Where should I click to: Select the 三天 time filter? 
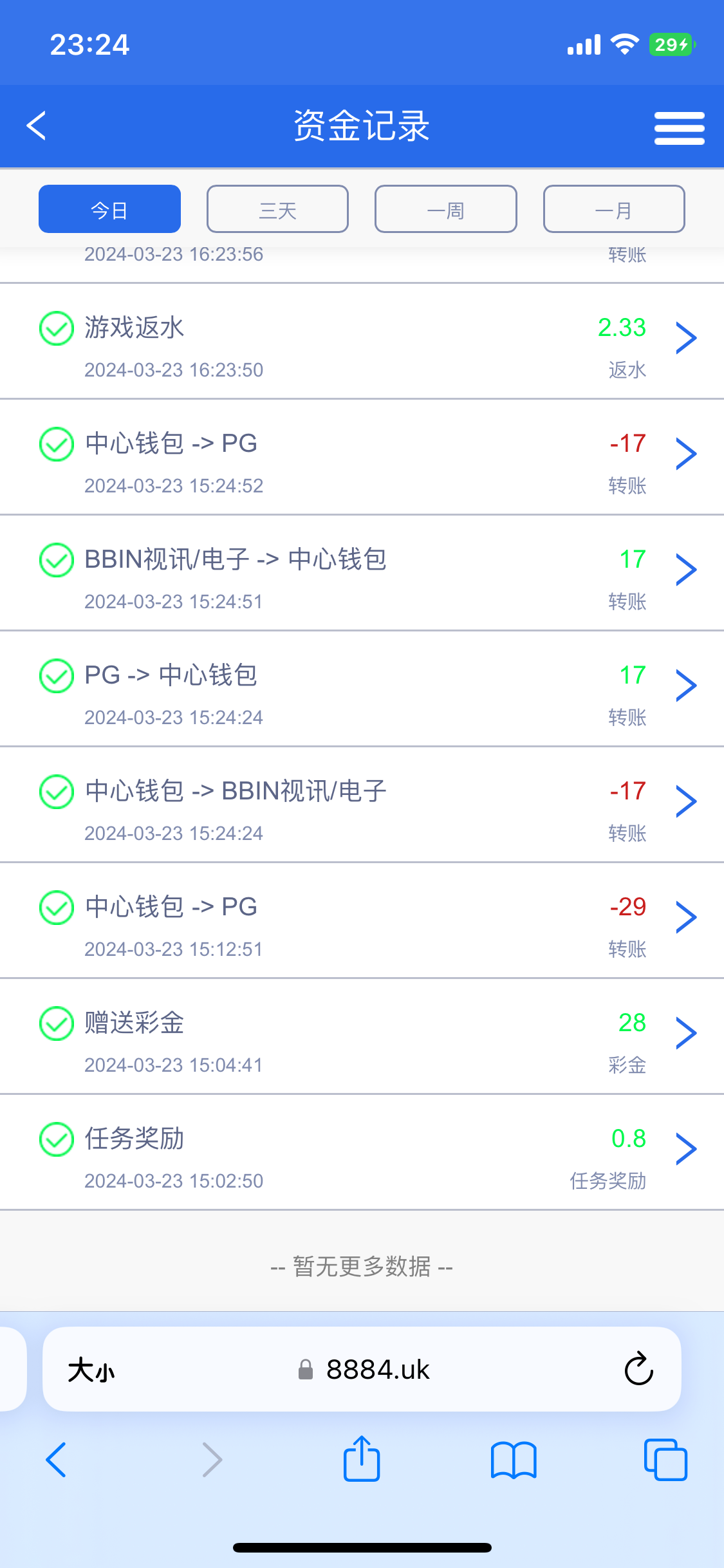pos(277,209)
